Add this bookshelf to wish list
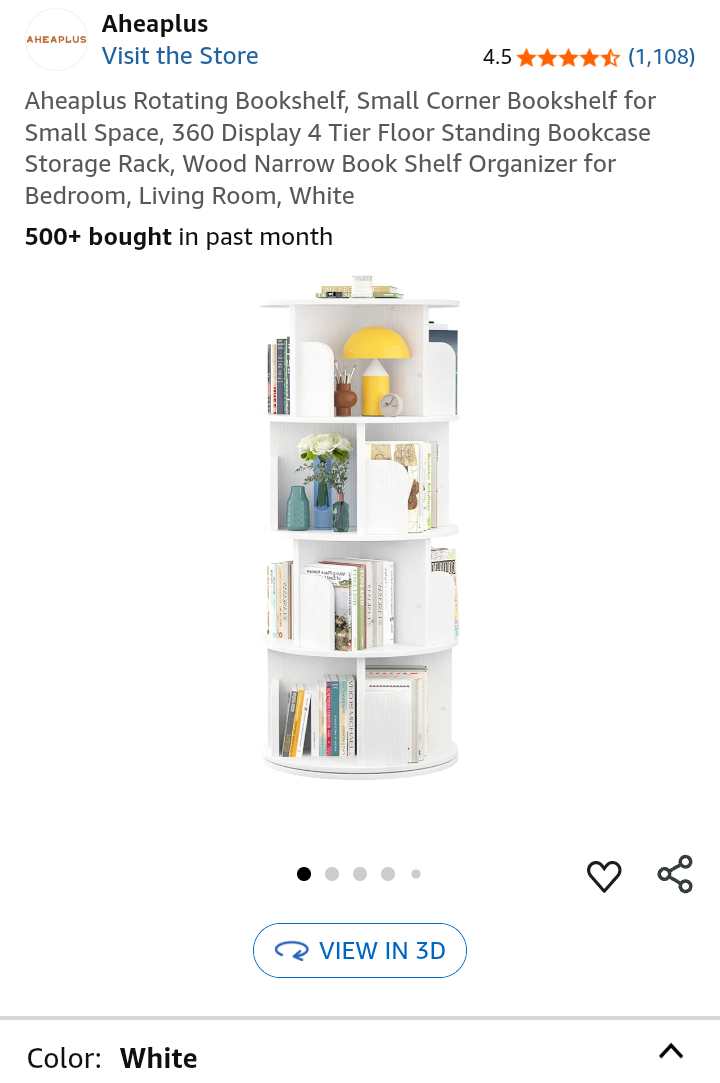The image size is (720, 1083). pyautogui.click(x=604, y=875)
